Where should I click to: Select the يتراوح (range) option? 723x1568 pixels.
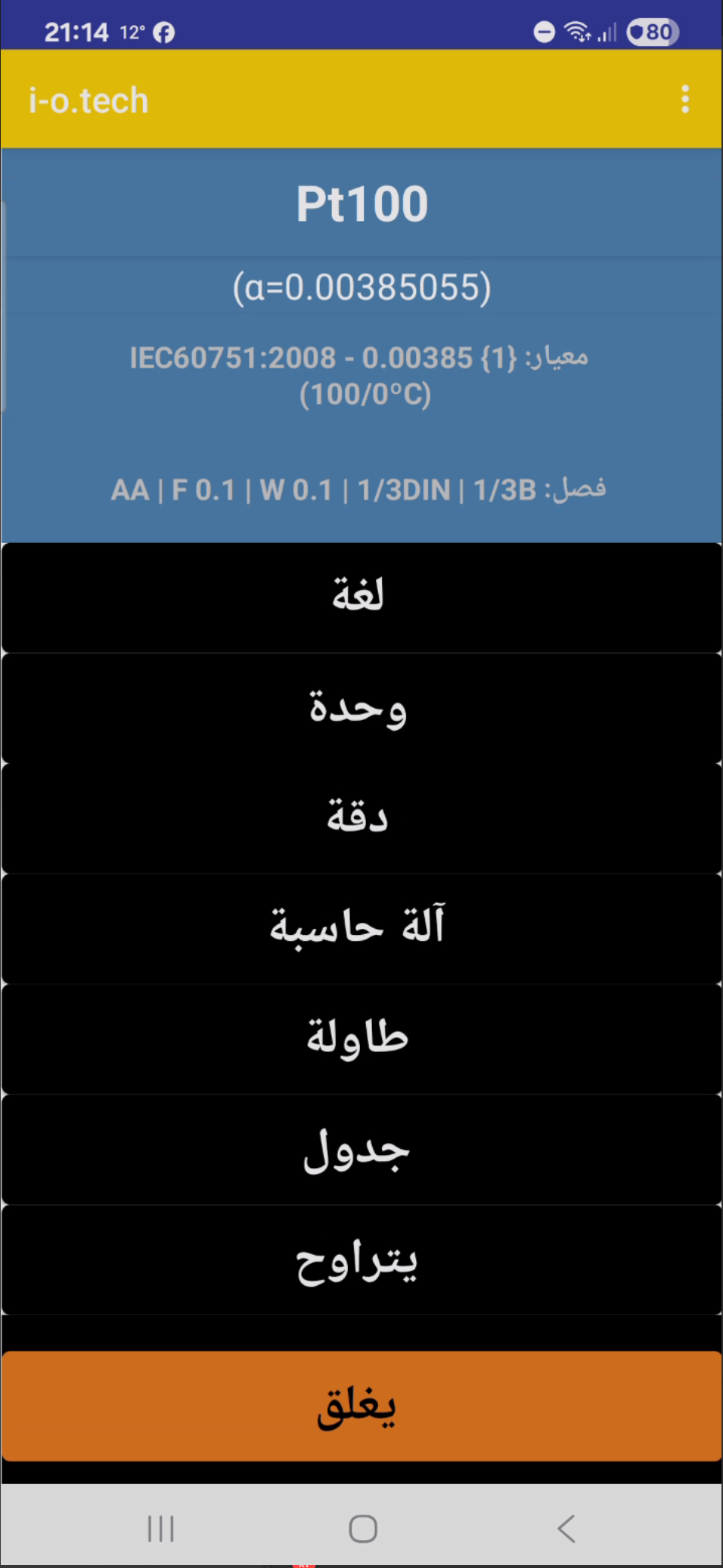coord(361,1260)
